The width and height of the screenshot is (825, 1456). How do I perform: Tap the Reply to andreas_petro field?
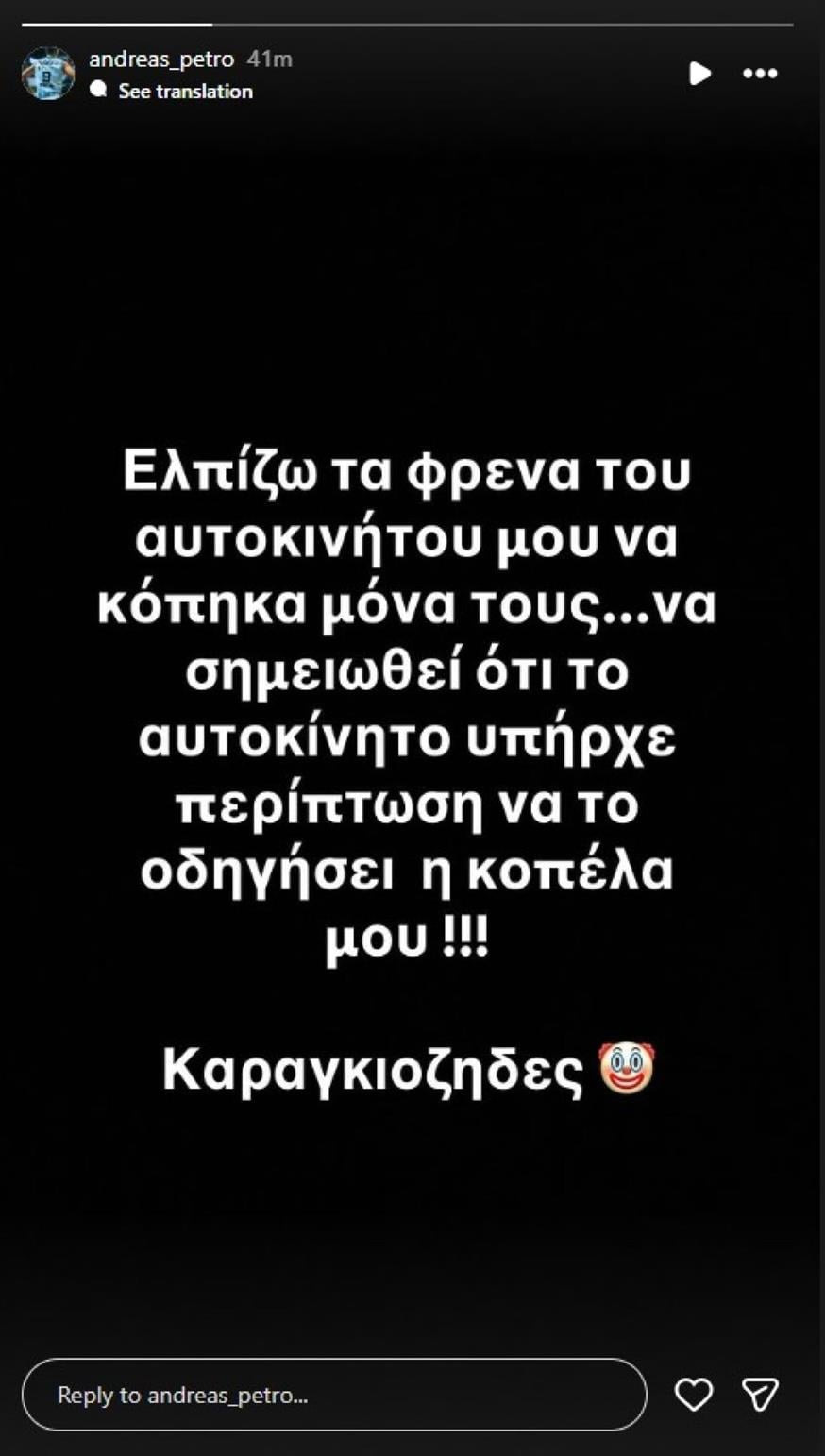click(x=334, y=1395)
